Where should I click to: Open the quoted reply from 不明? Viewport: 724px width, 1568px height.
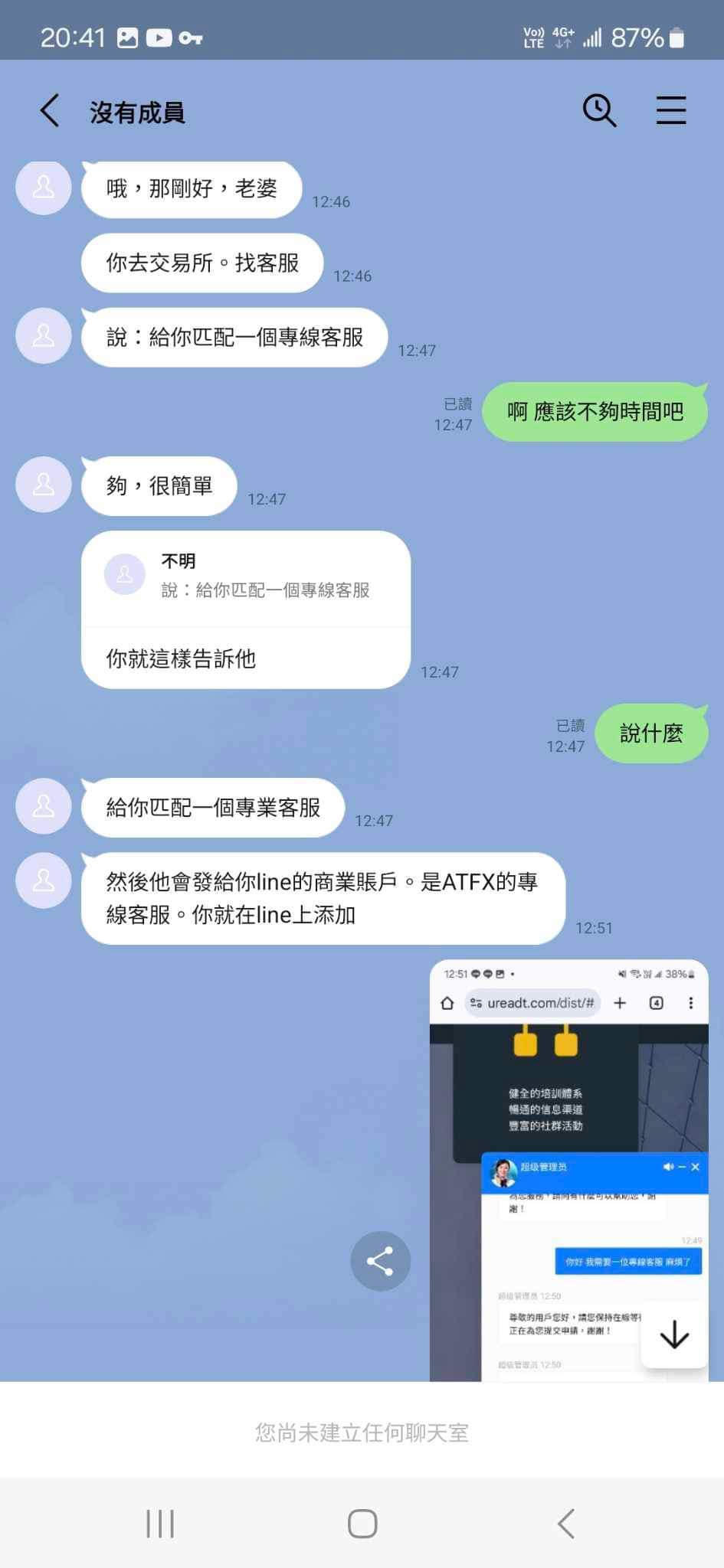click(x=245, y=577)
